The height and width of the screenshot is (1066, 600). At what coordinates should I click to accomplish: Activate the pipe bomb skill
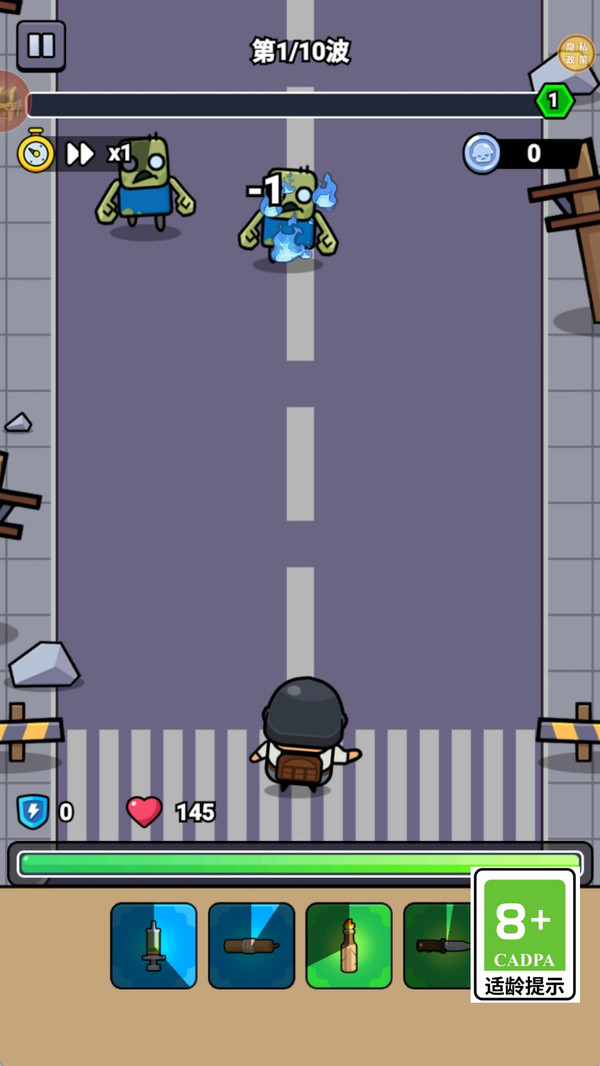click(251, 945)
